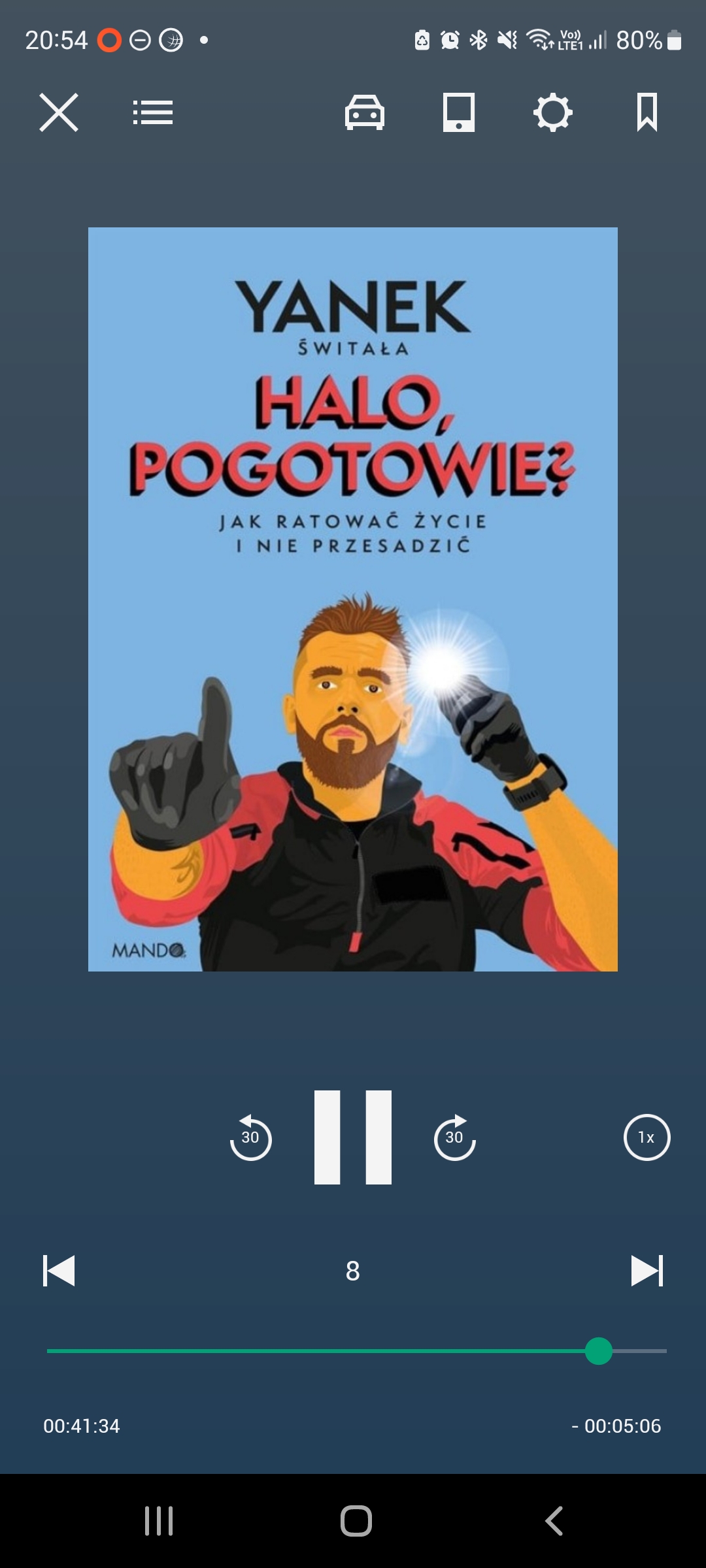Switch to car mode
The width and height of the screenshot is (706, 1568).
coord(365,112)
